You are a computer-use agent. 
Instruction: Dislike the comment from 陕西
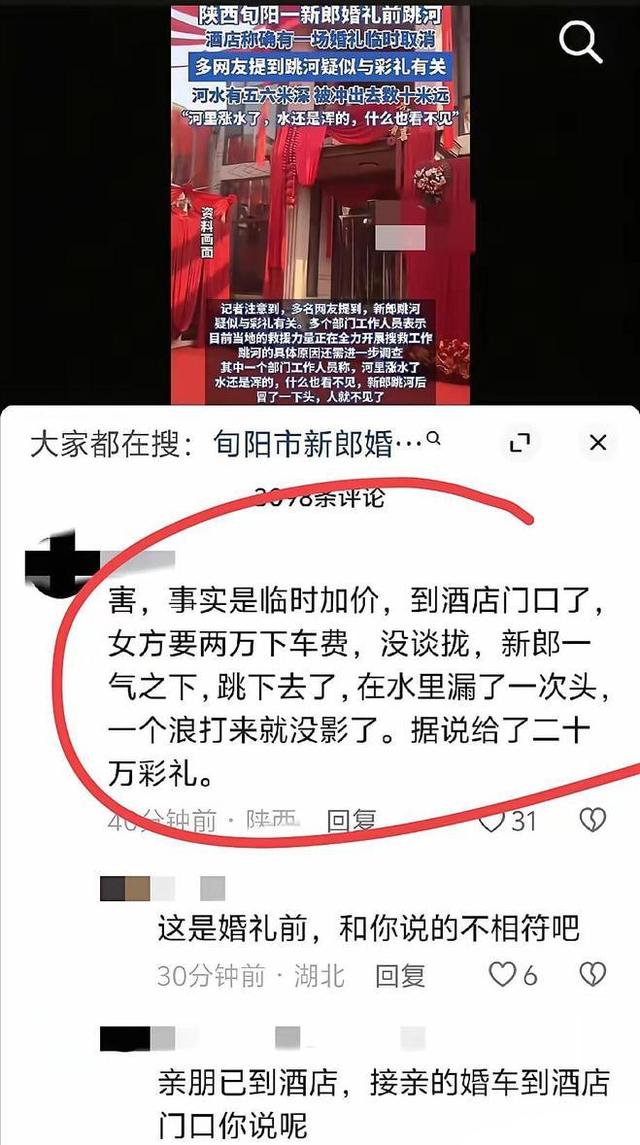pyautogui.click(x=593, y=821)
